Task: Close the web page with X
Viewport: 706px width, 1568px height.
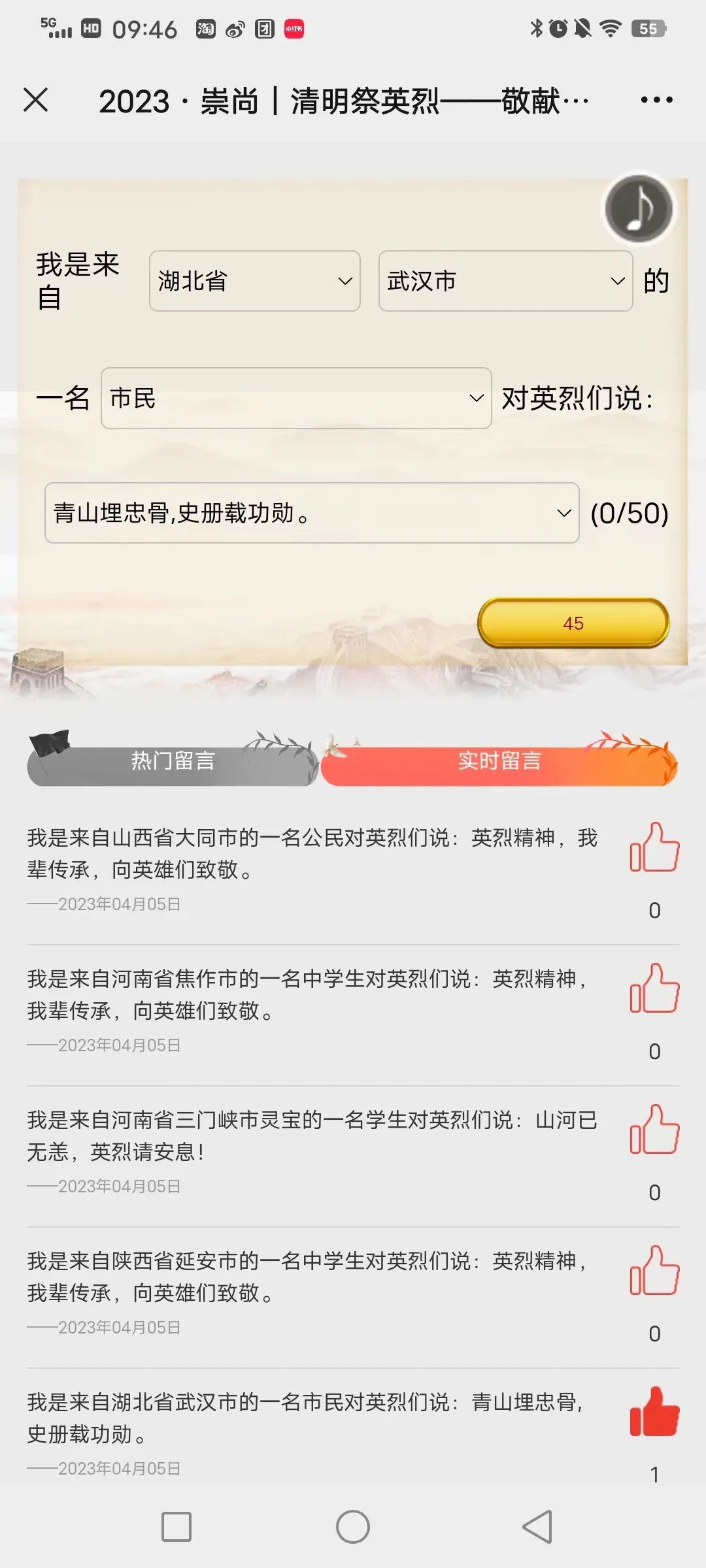Action: [x=36, y=100]
